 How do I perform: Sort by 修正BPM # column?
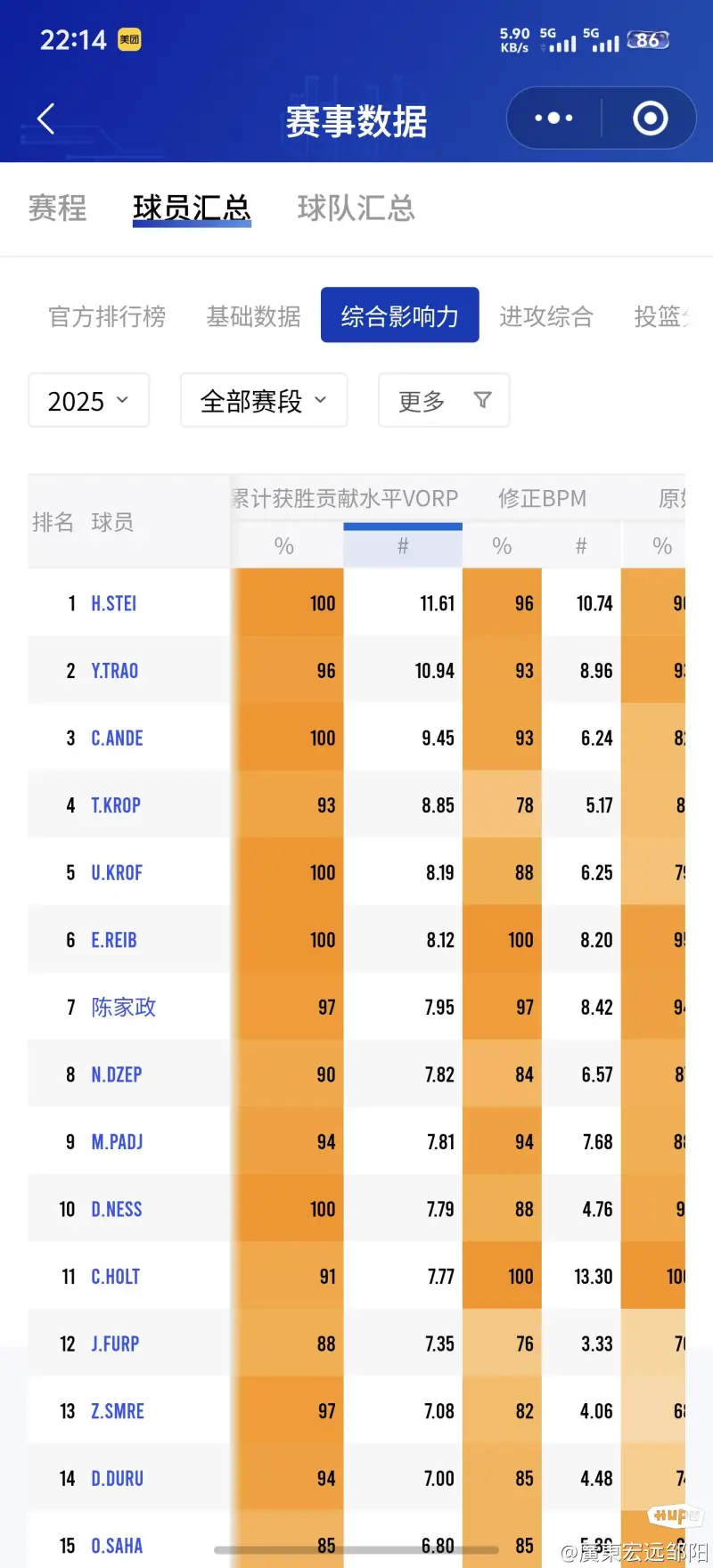coord(581,546)
